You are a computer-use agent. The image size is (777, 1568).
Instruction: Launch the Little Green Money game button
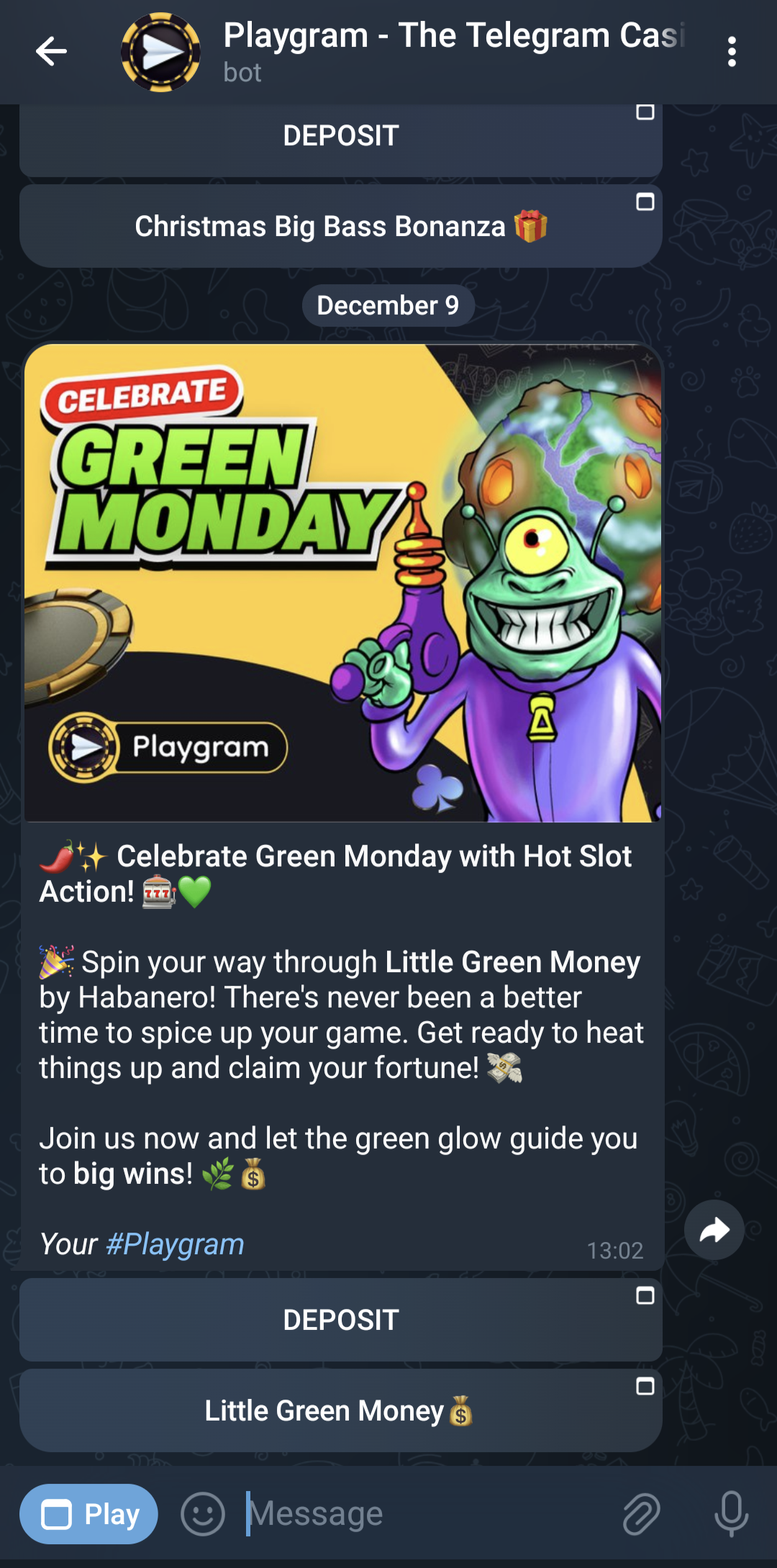tap(341, 1410)
